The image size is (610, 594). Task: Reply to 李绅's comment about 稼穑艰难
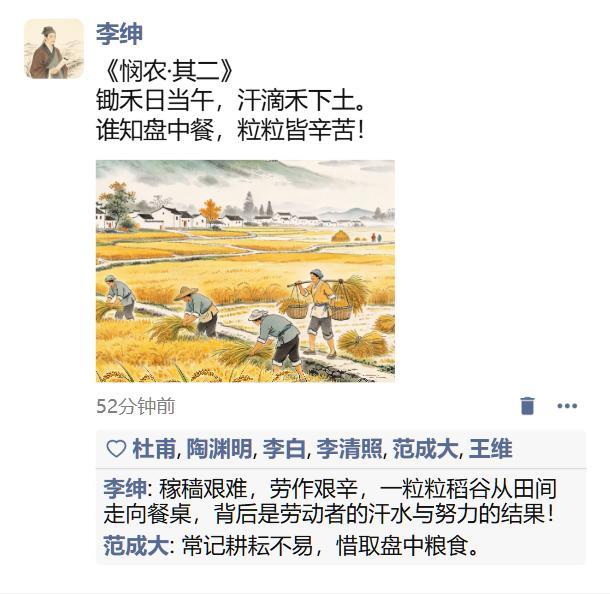click(x=330, y=501)
